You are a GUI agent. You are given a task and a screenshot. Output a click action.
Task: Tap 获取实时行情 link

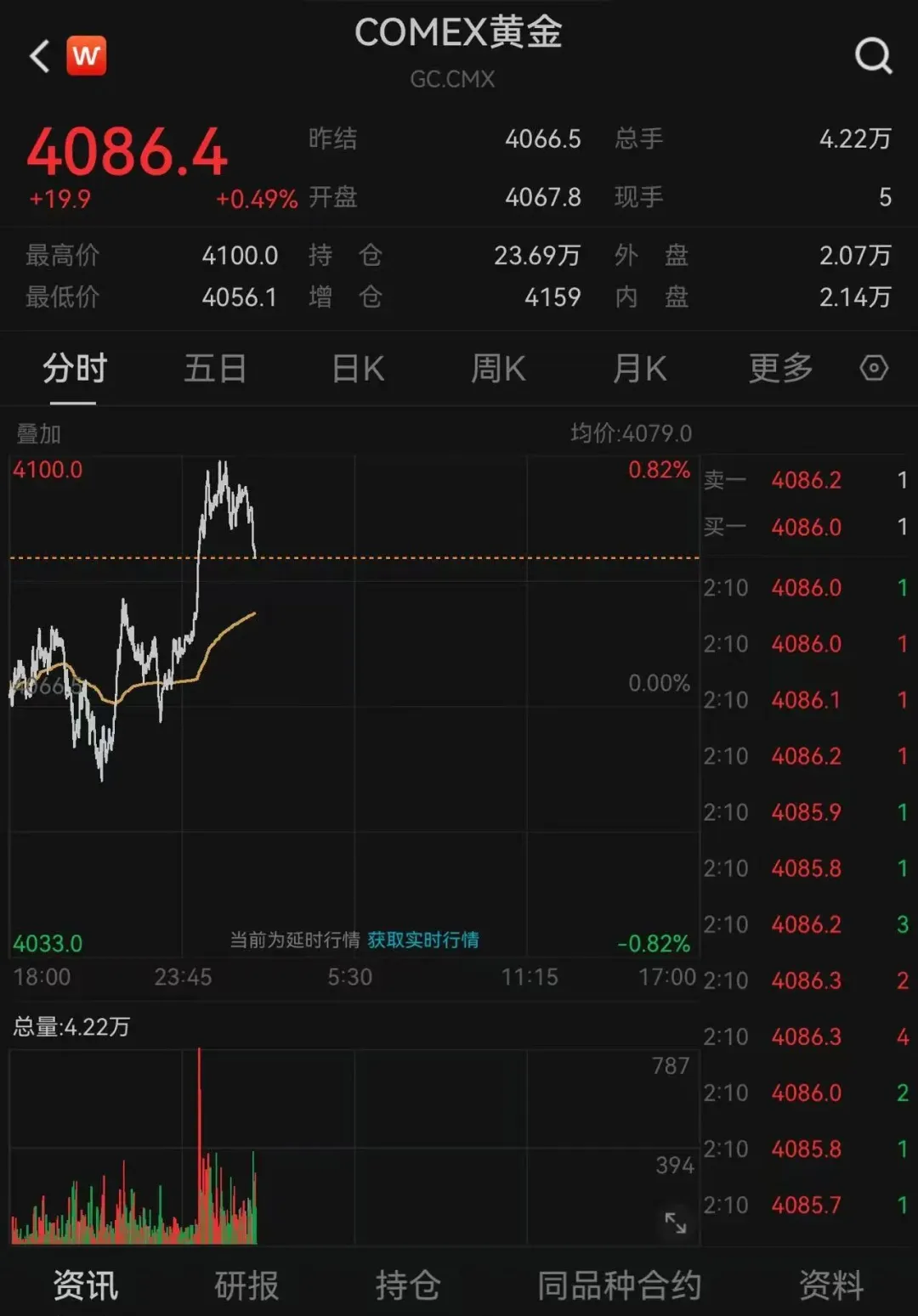423,940
